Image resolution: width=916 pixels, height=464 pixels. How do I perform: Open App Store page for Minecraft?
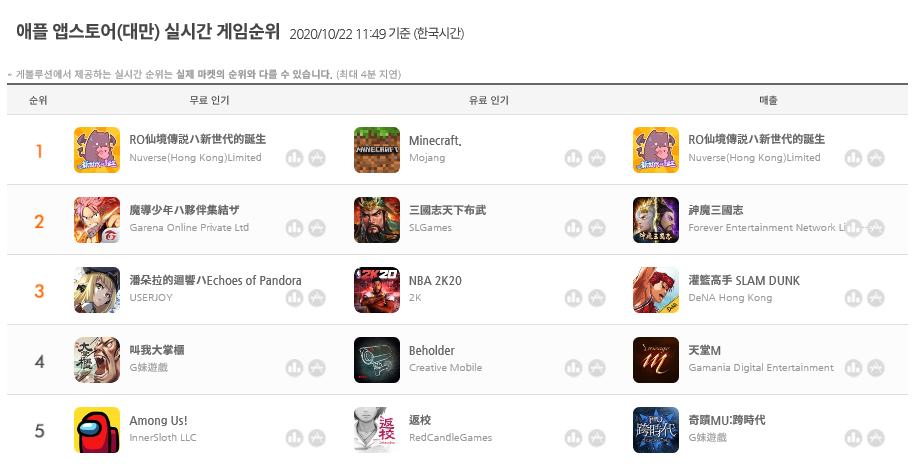(596, 158)
